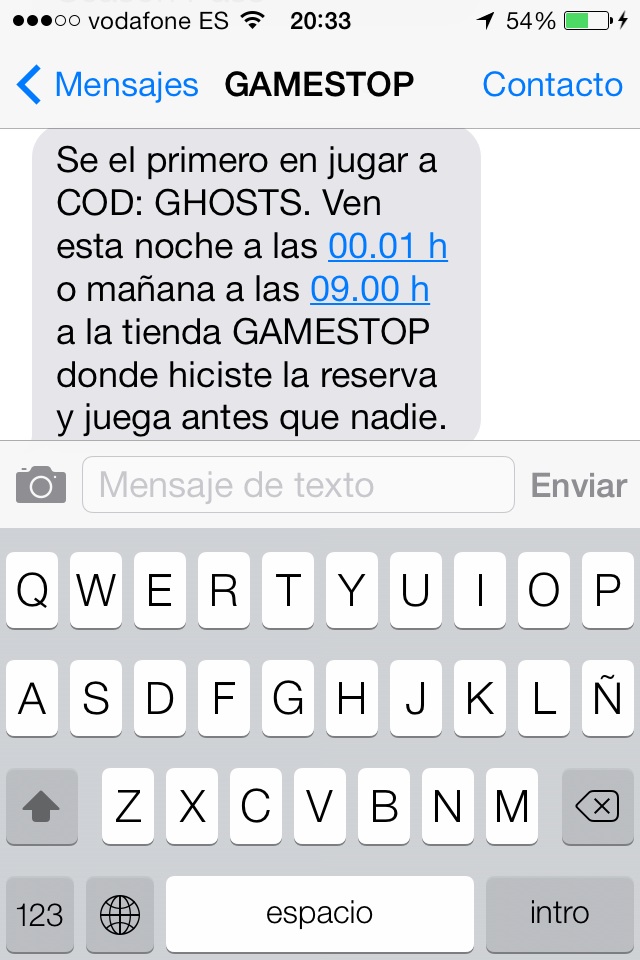Enable the shift key
Viewport: 640px width, 960px height.
pyautogui.click(x=41, y=806)
